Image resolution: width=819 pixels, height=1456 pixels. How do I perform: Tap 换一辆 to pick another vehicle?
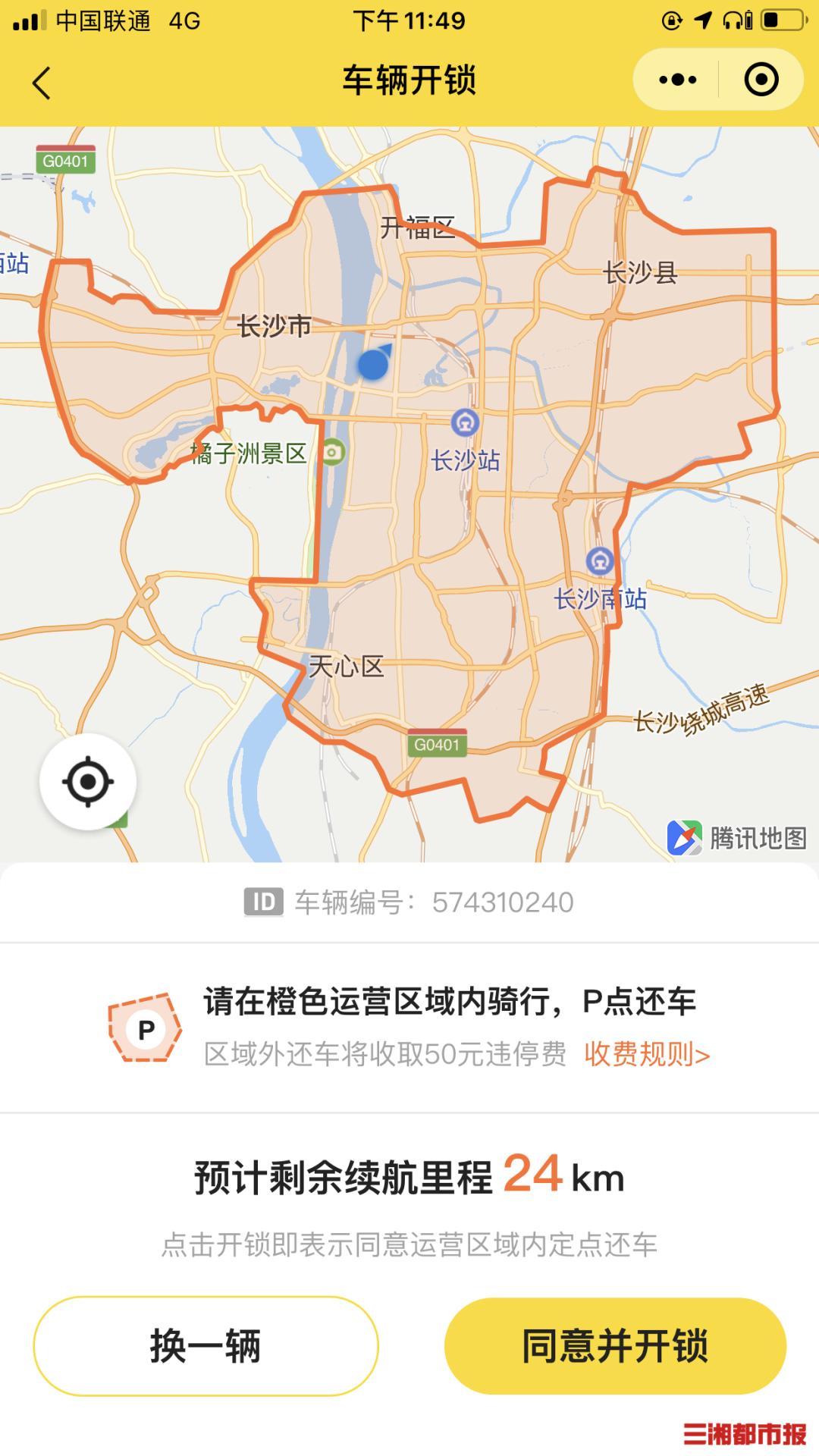pos(206,1346)
